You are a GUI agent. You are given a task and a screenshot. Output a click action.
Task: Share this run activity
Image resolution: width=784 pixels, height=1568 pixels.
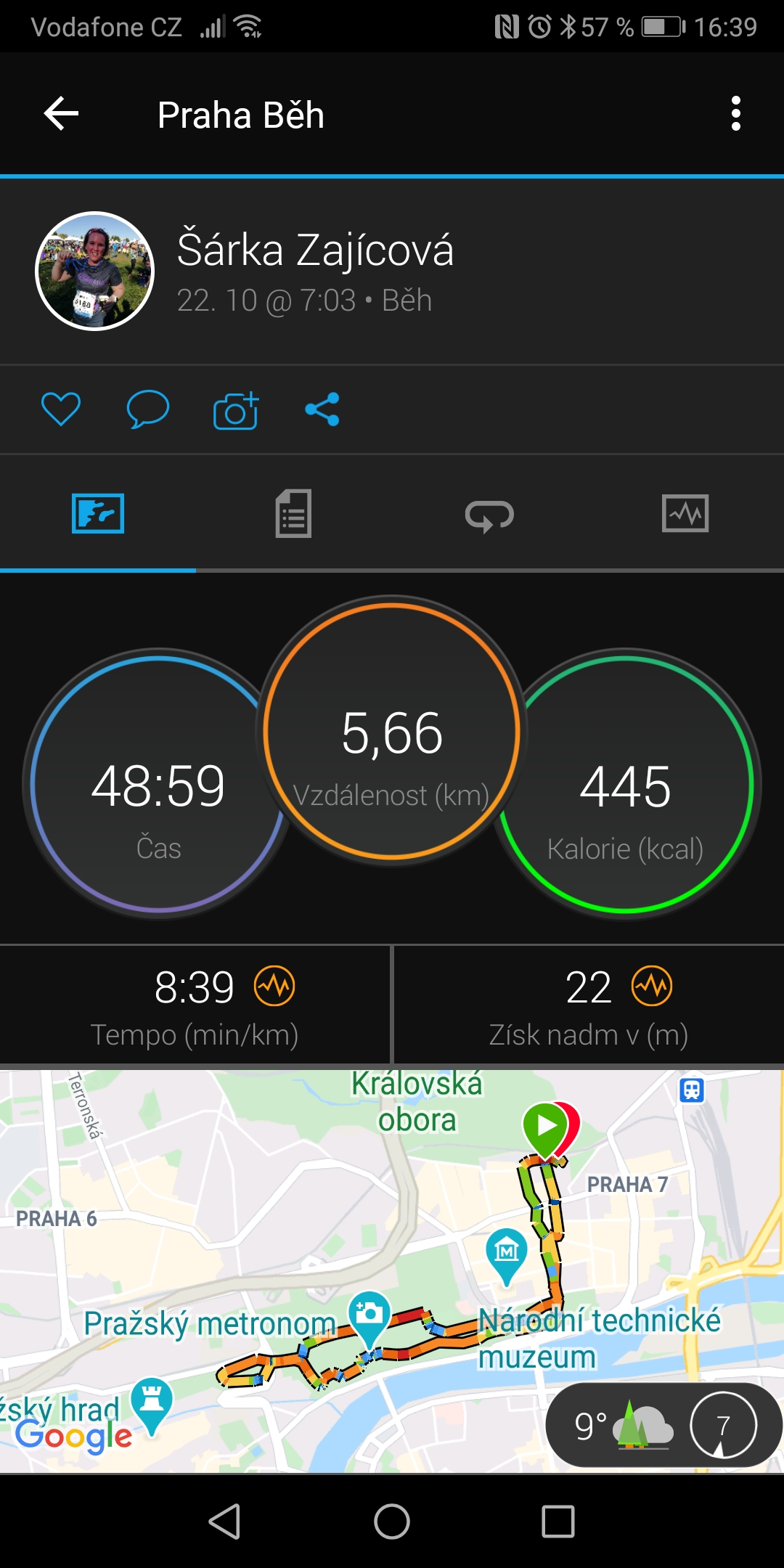tap(322, 409)
